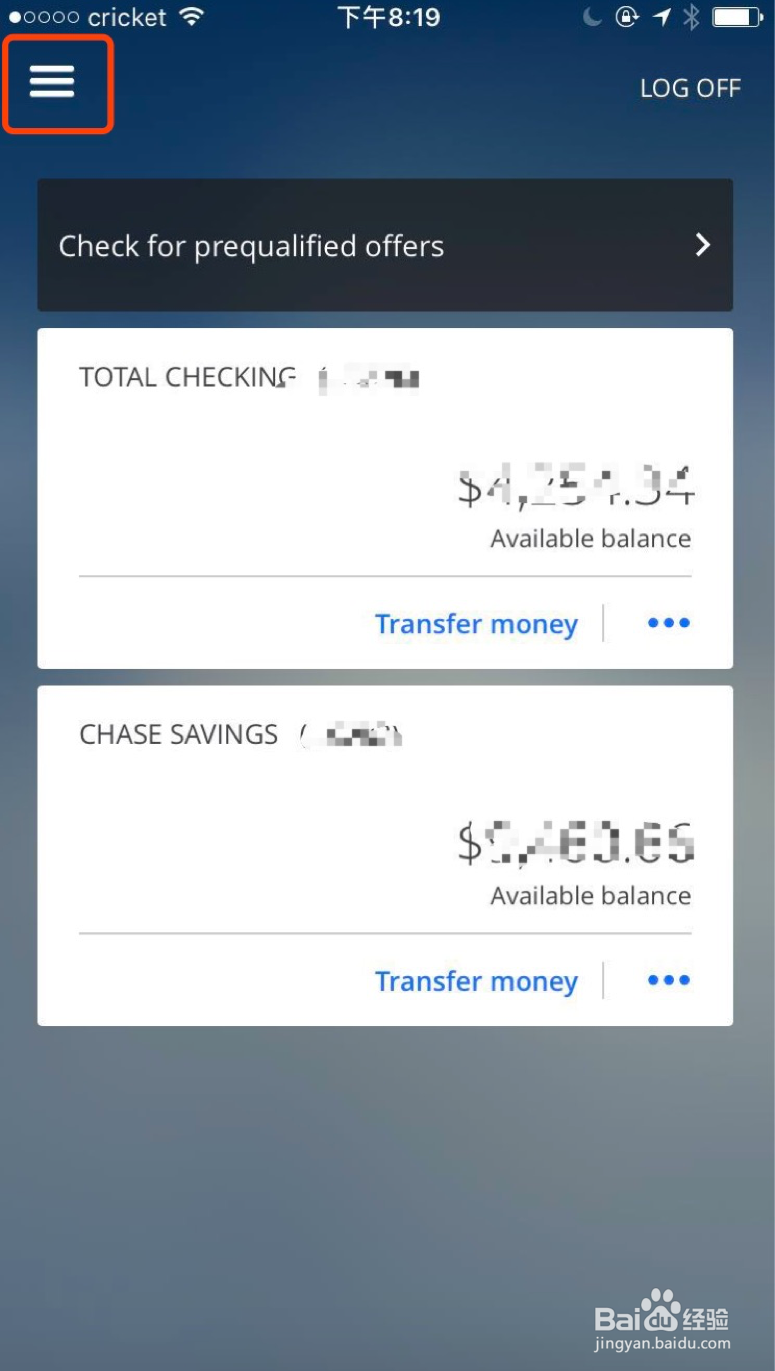The image size is (775, 1371).
Task: Click the more options dots on TOTAL CHECKING
Action: tap(667, 623)
